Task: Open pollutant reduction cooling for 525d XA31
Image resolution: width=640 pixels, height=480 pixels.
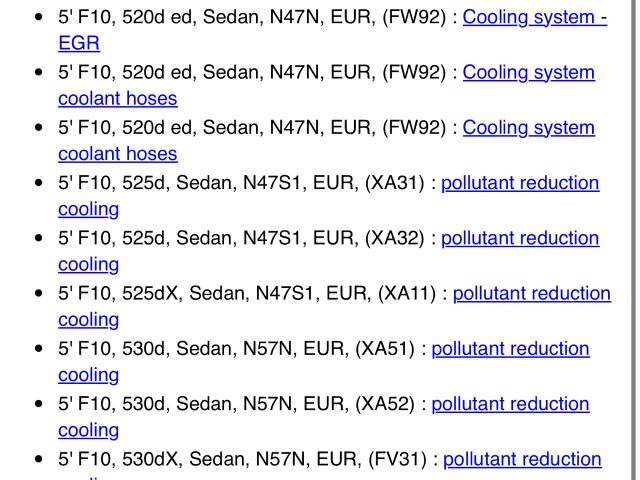Action: point(519,183)
